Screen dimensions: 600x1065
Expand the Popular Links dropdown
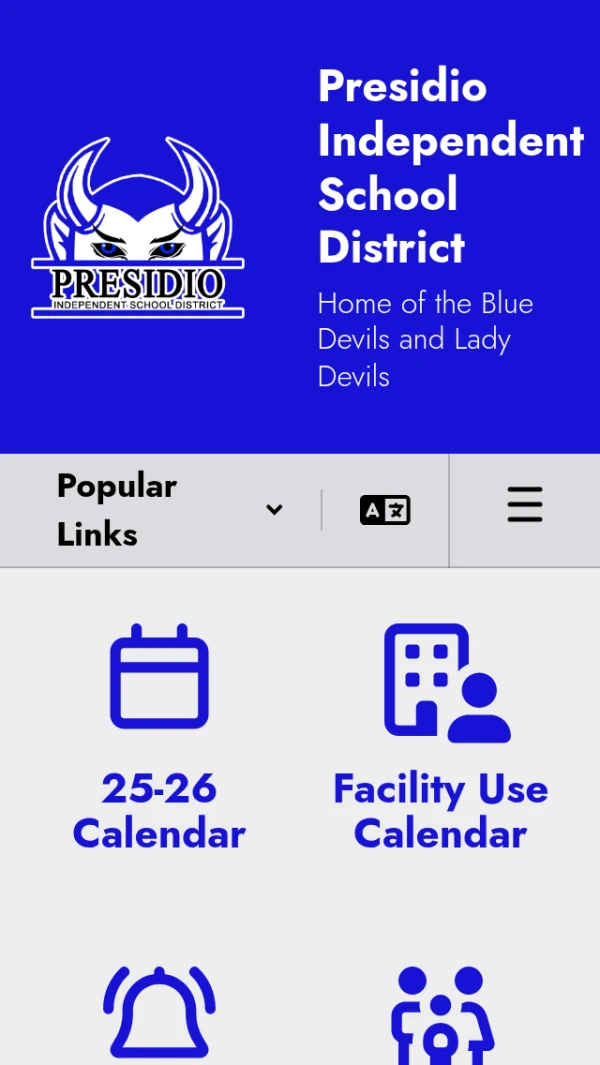click(170, 510)
